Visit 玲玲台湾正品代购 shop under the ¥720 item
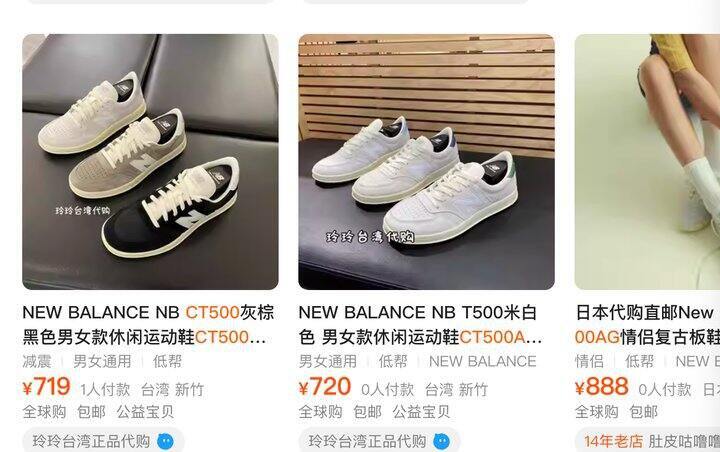The image size is (720, 452). tap(367, 441)
